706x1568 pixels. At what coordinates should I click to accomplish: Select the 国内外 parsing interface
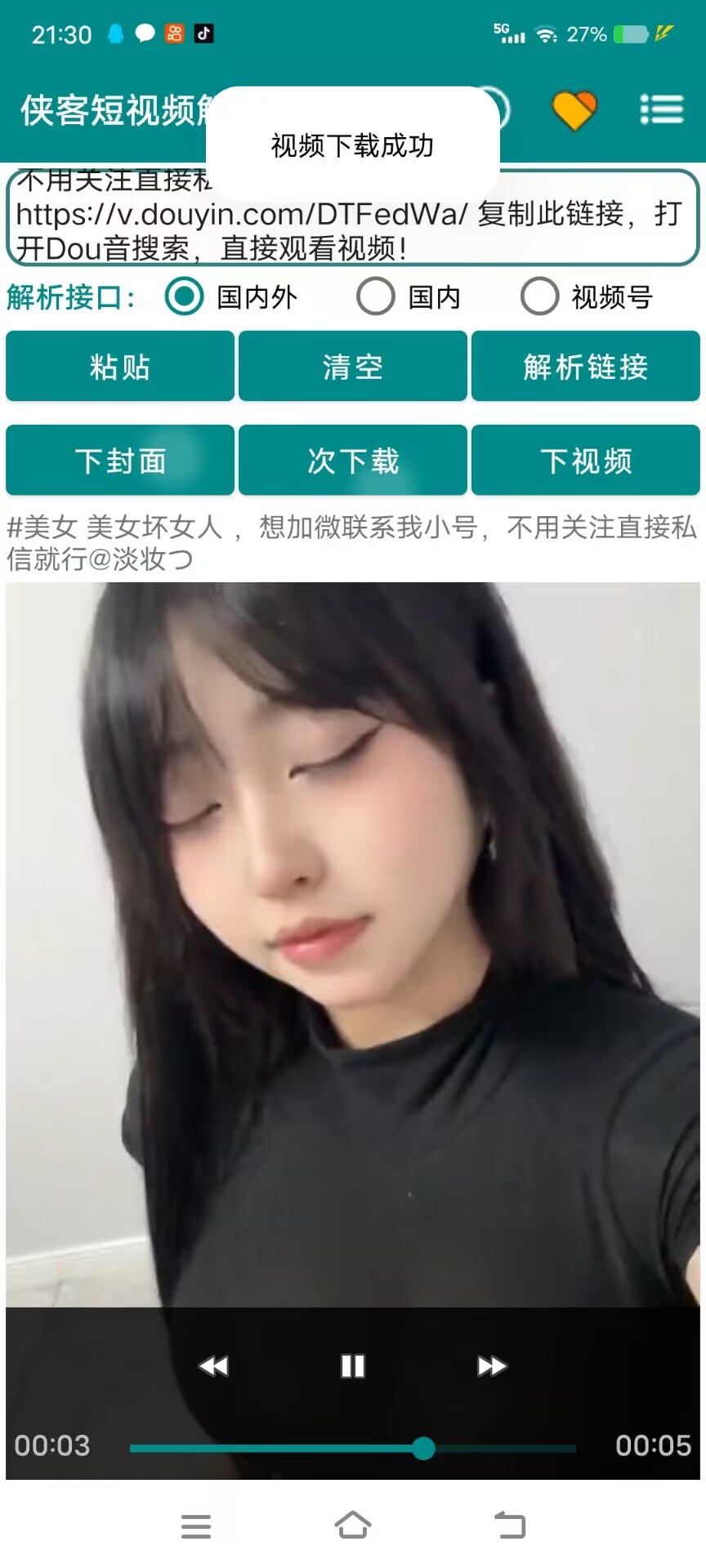coord(185,296)
